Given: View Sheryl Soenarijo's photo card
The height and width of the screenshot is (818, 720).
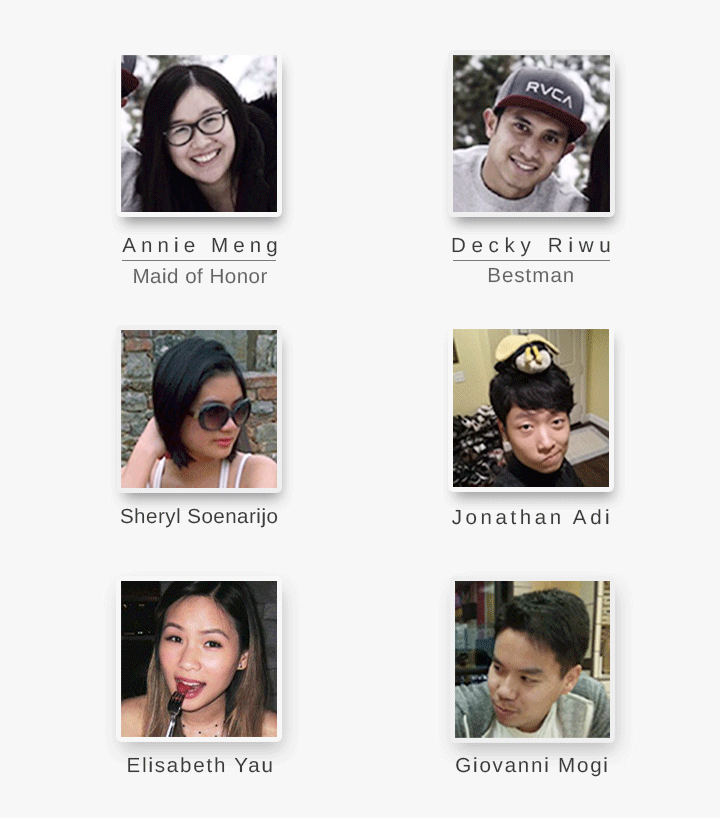Looking at the screenshot, I should click(x=199, y=409).
